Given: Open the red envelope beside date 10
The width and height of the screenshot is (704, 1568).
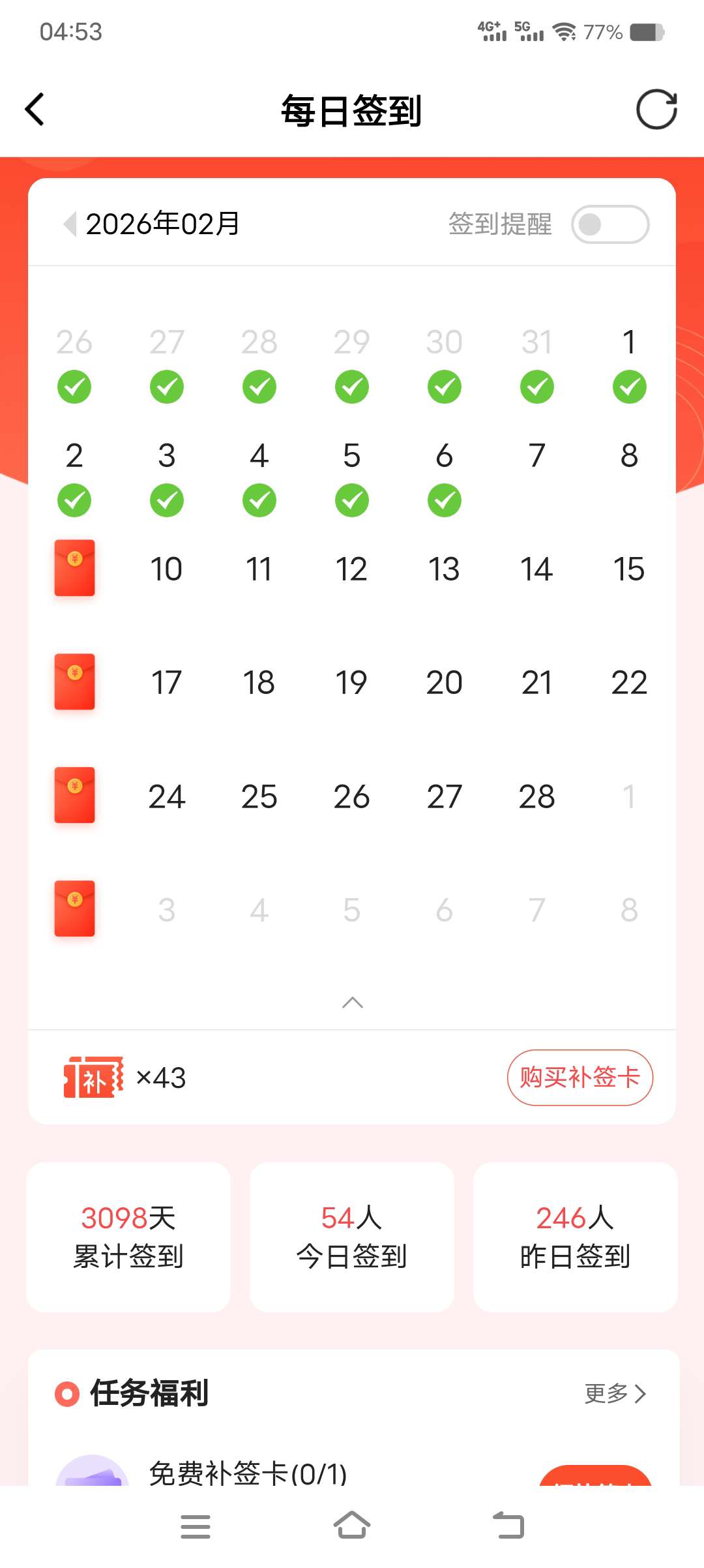Looking at the screenshot, I should 74,568.
